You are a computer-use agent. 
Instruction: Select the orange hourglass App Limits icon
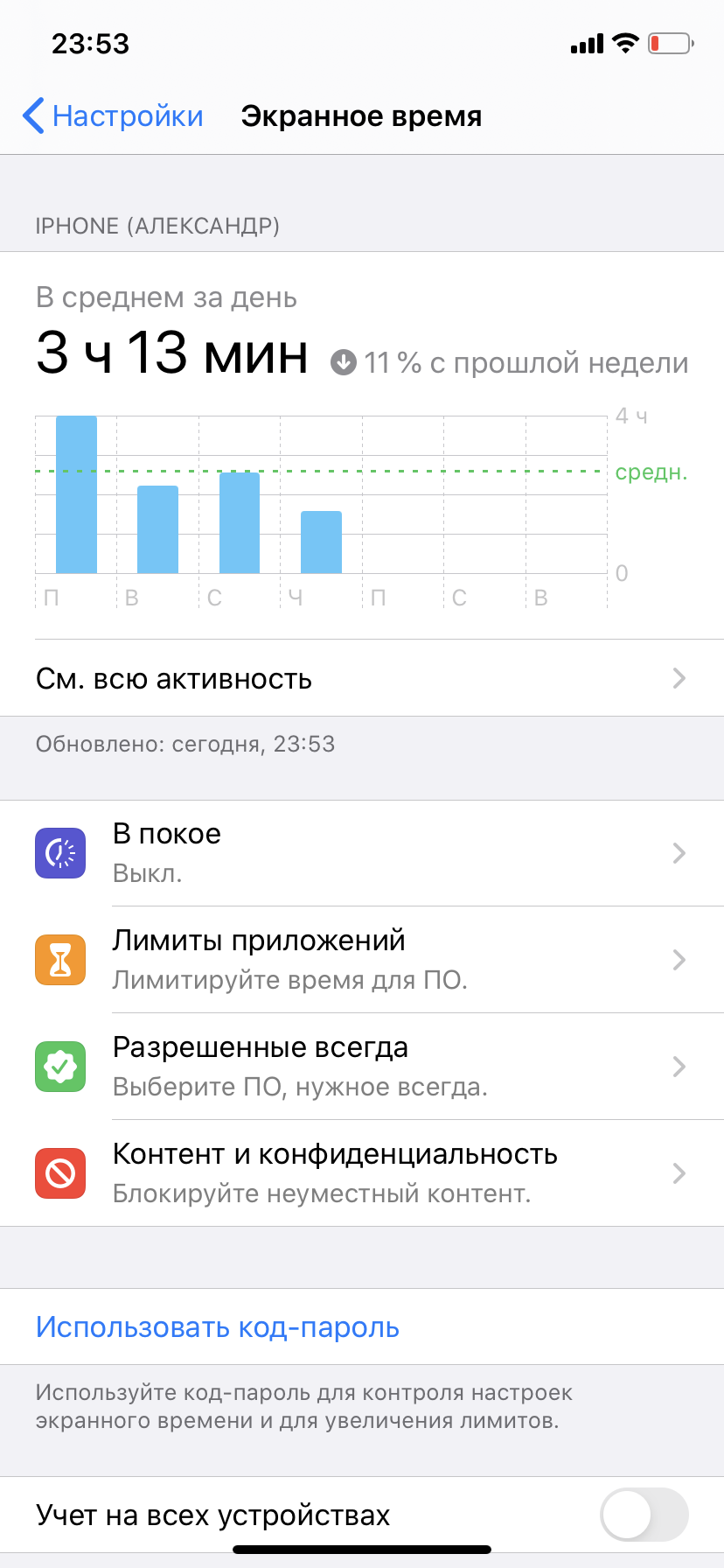(x=59, y=959)
